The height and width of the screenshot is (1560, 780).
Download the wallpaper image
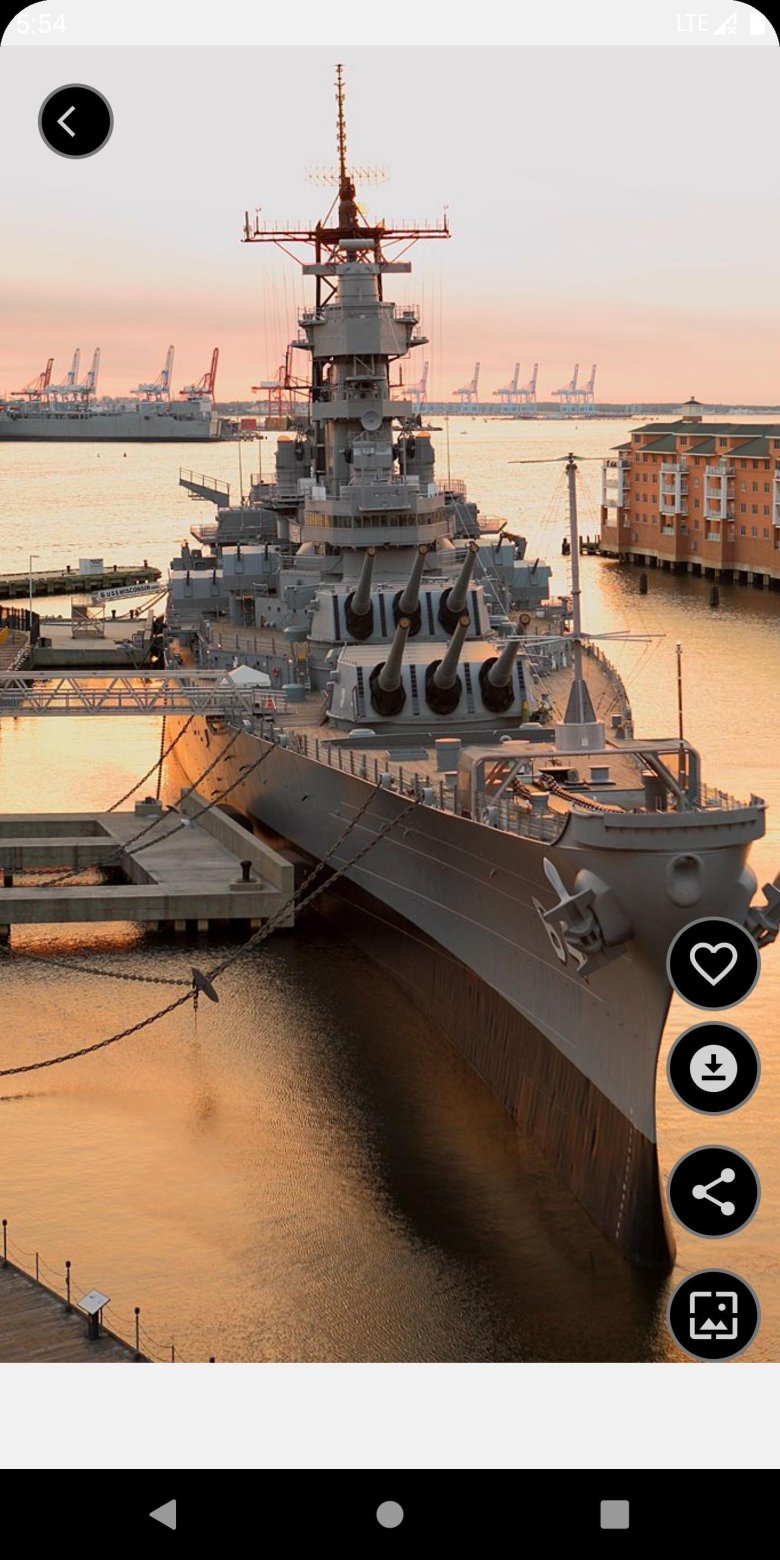click(x=713, y=1069)
